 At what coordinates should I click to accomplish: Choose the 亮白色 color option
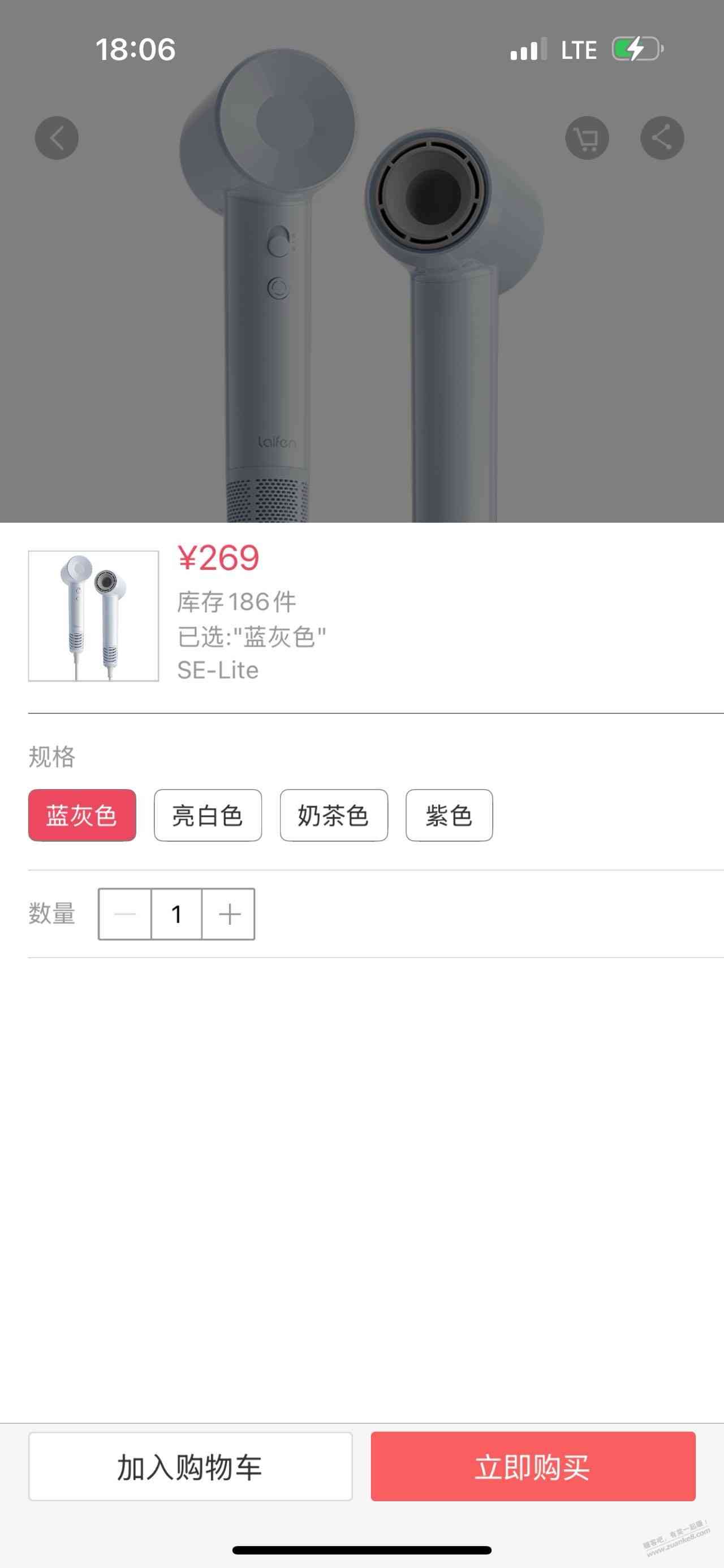click(208, 816)
